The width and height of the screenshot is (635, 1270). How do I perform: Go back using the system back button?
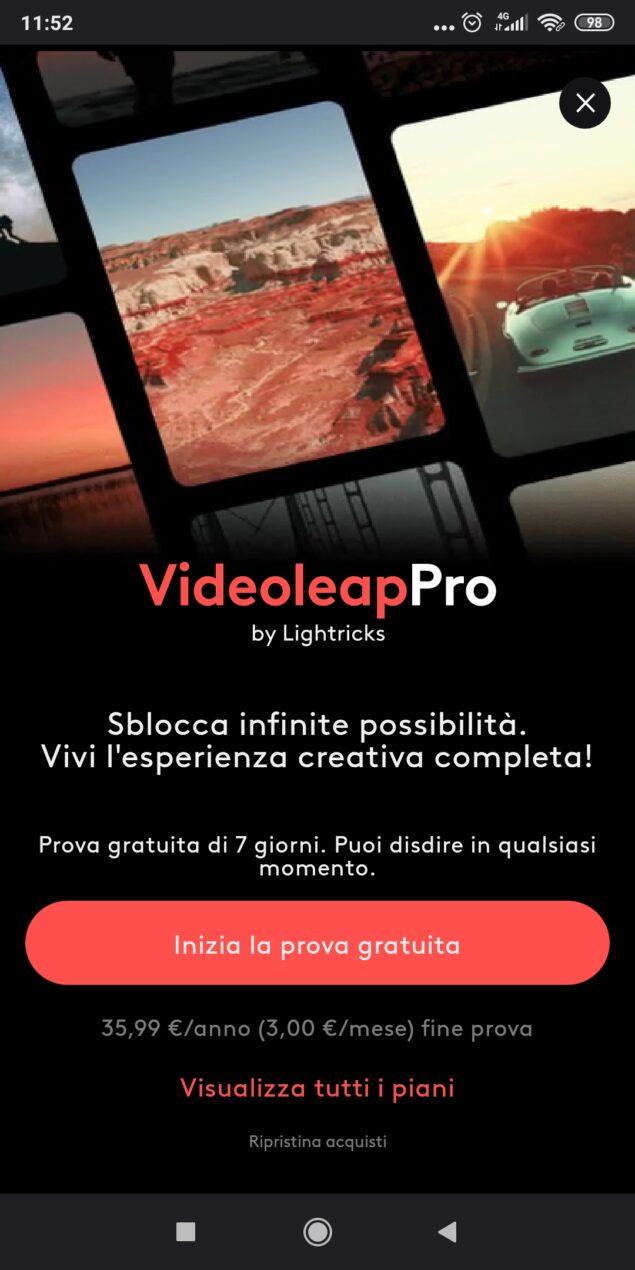coord(447,1232)
